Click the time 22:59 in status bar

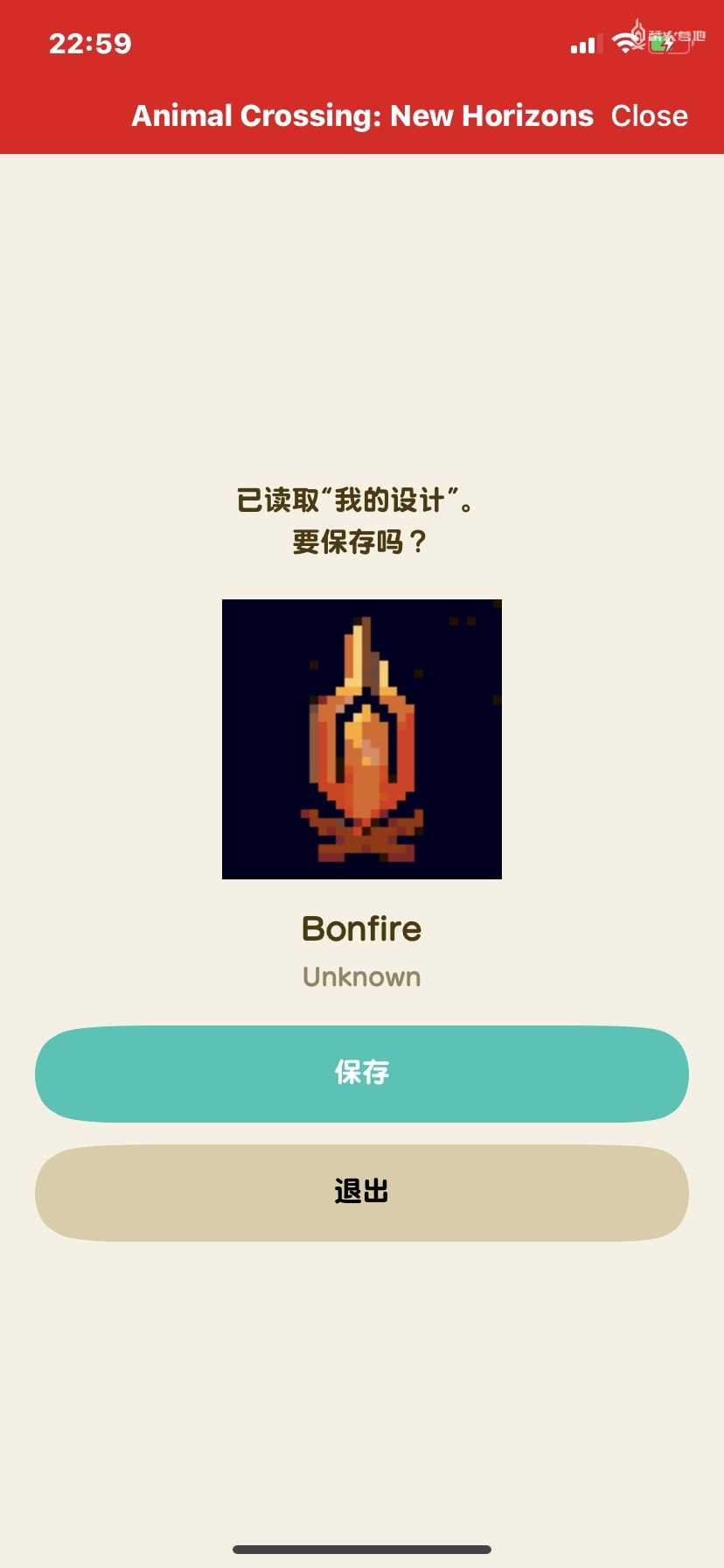tap(91, 44)
